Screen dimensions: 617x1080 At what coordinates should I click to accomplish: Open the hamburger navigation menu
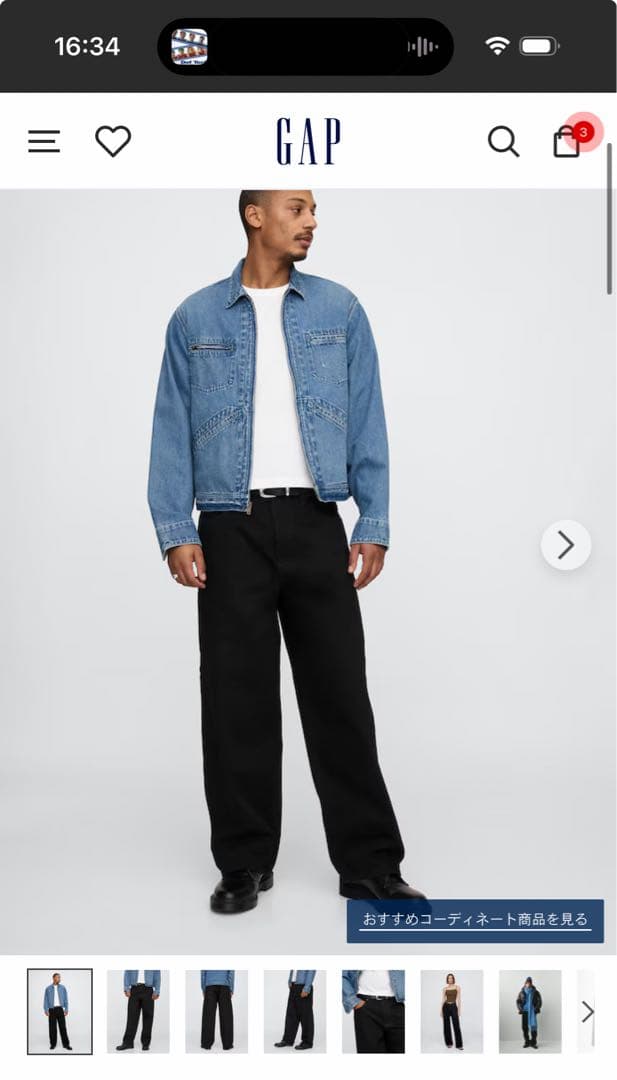click(x=44, y=142)
